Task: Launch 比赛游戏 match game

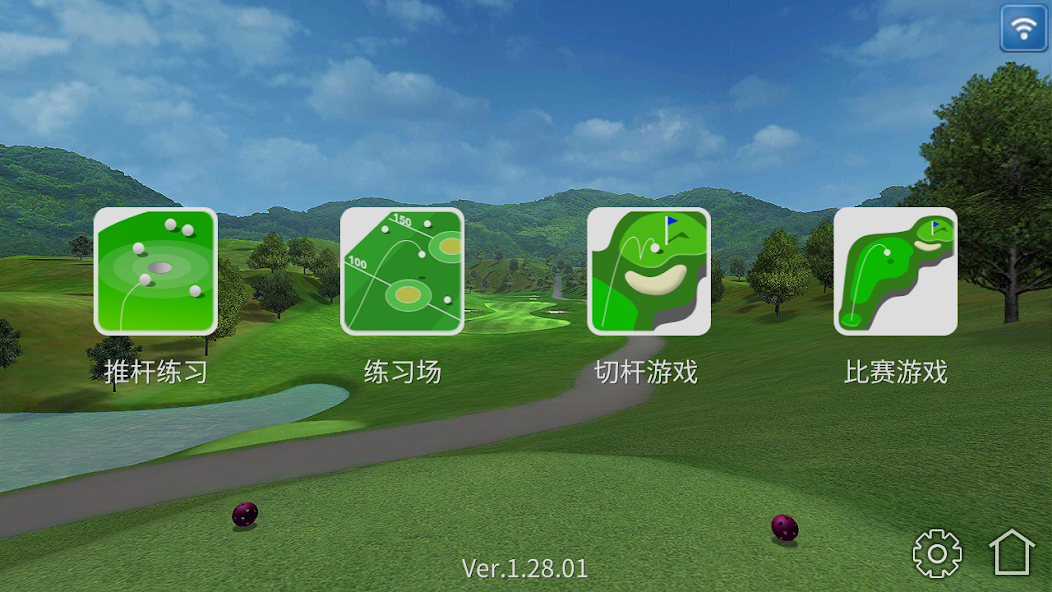Action: point(895,271)
